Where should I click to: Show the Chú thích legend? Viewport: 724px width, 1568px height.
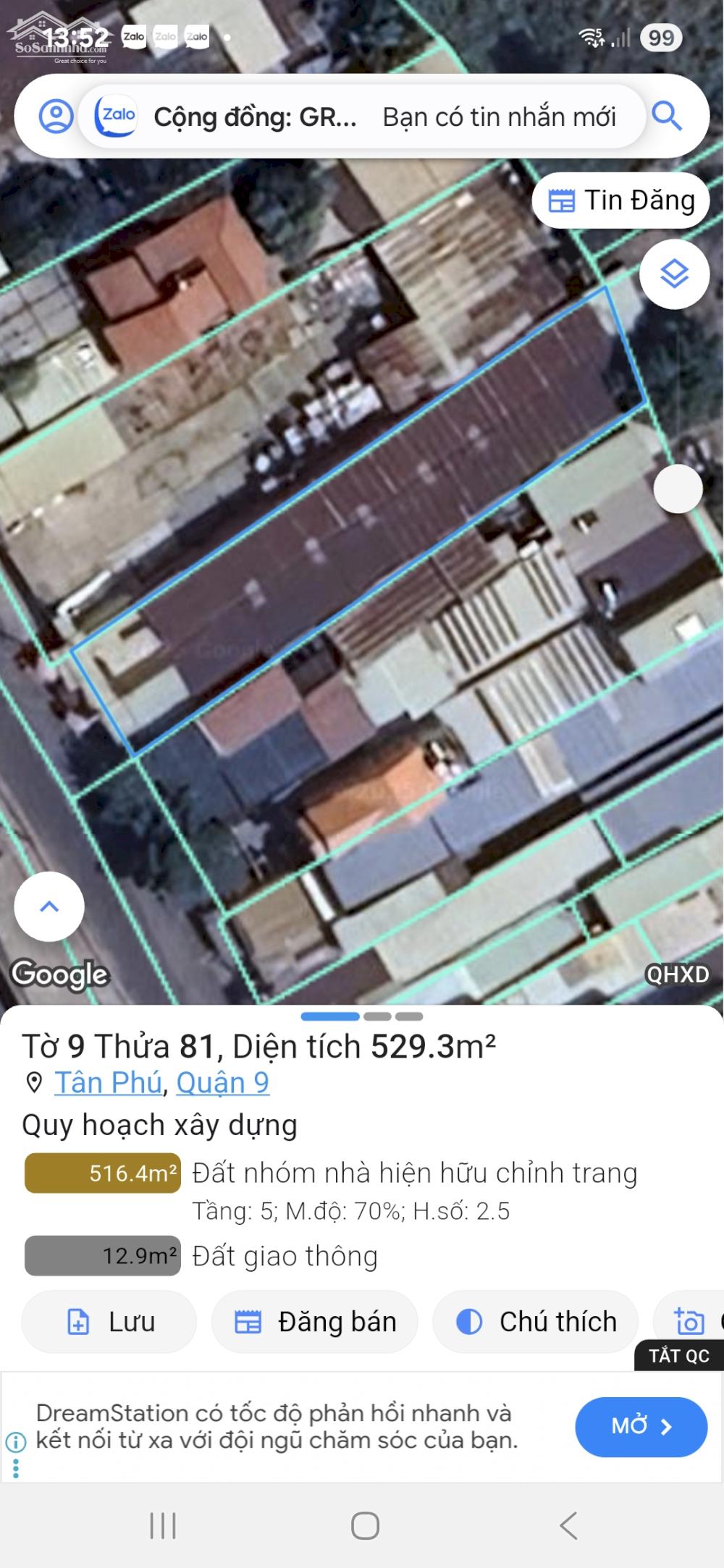pos(536,1322)
